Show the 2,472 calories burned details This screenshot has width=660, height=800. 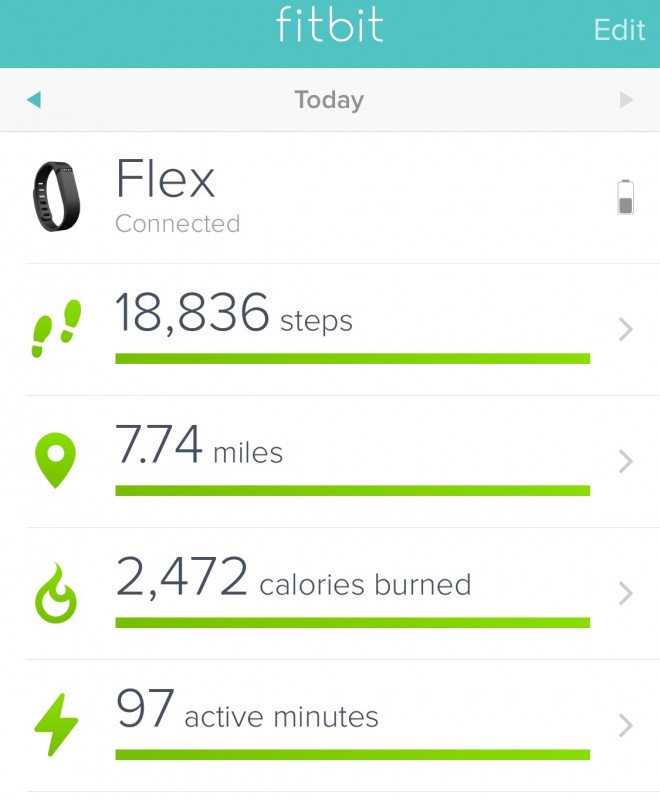point(330,593)
